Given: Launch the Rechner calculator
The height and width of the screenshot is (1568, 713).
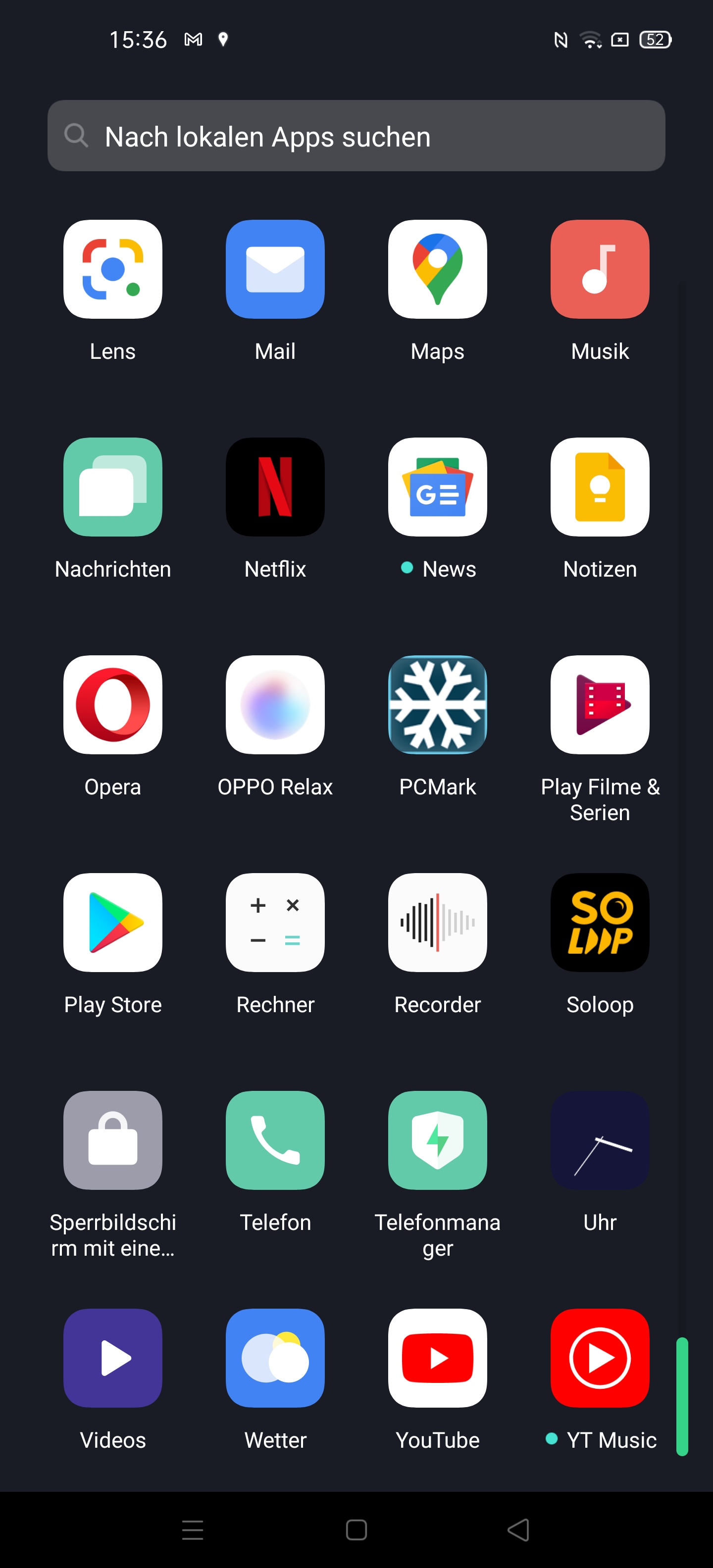Looking at the screenshot, I should point(275,923).
